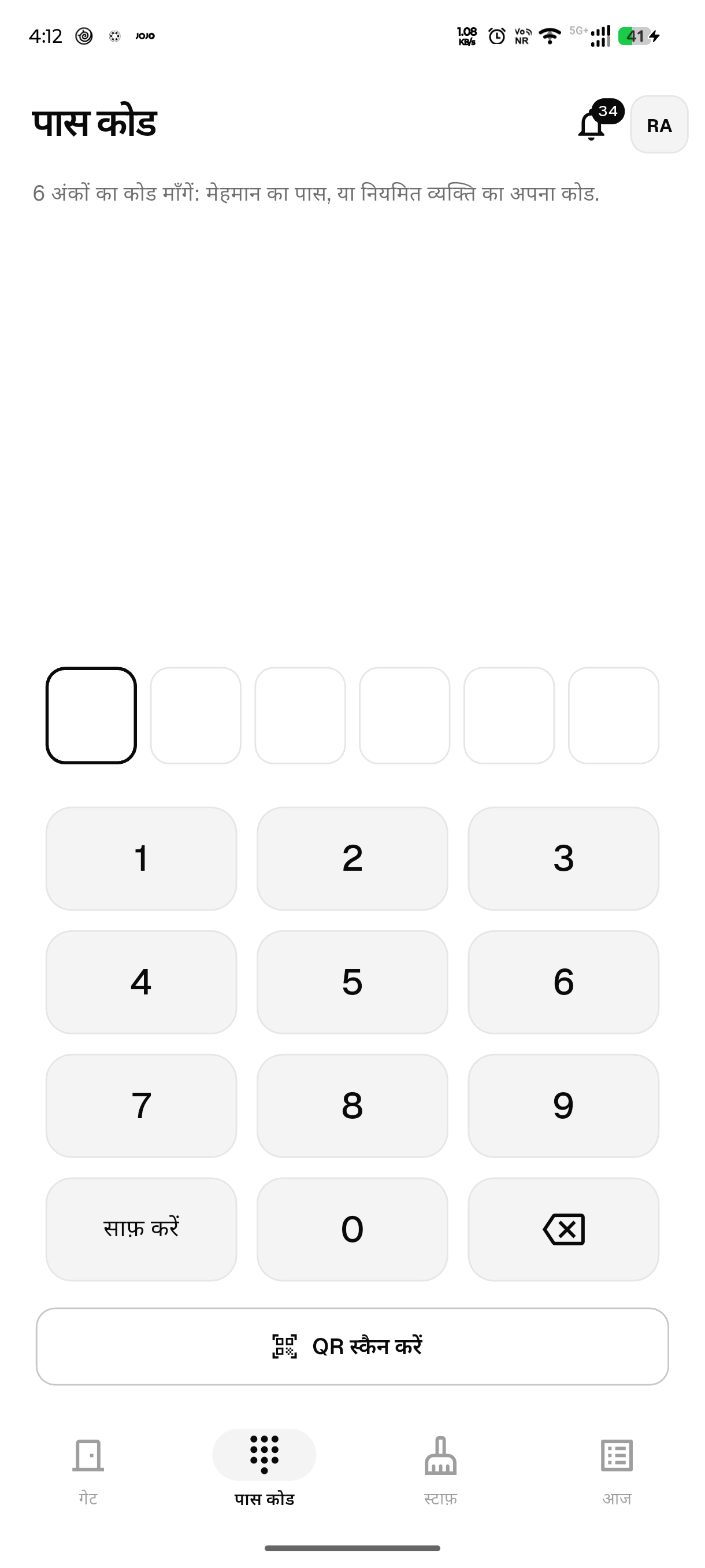Switch to the गेट tab
The width and height of the screenshot is (705, 1568).
[88, 1471]
